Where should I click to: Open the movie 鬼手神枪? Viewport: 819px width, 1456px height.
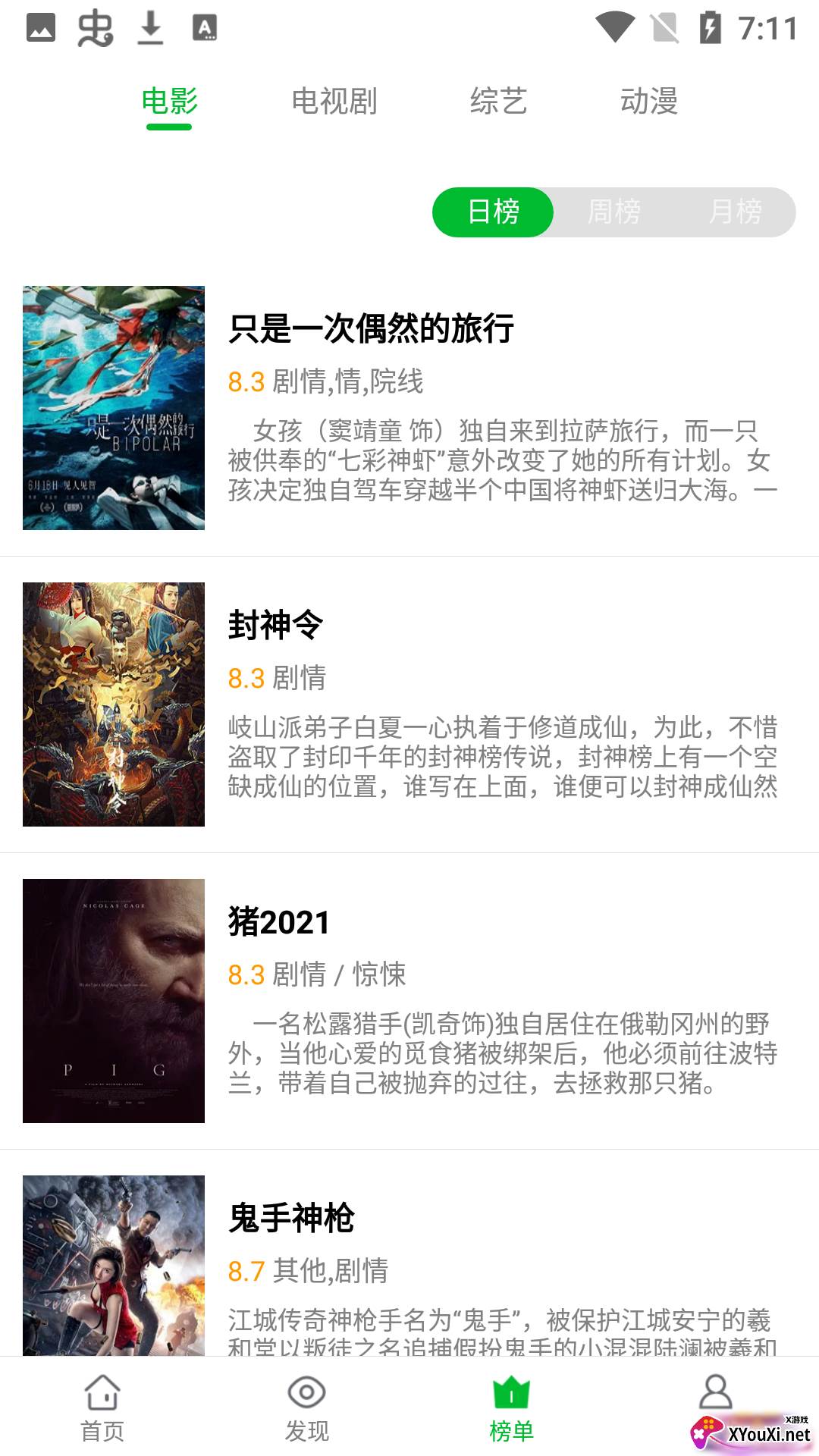click(292, 1218)
